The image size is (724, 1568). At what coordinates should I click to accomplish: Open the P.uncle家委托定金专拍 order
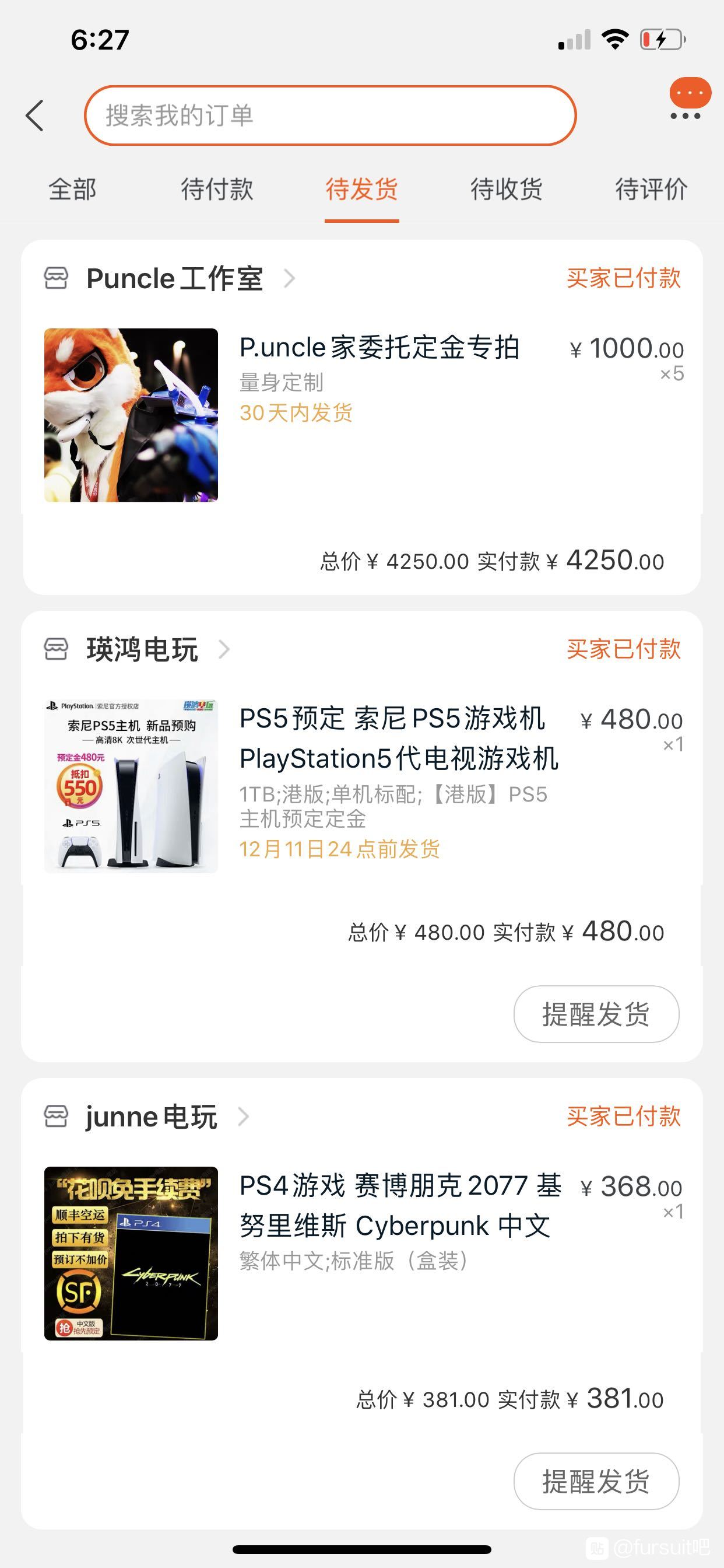point(379,348)
